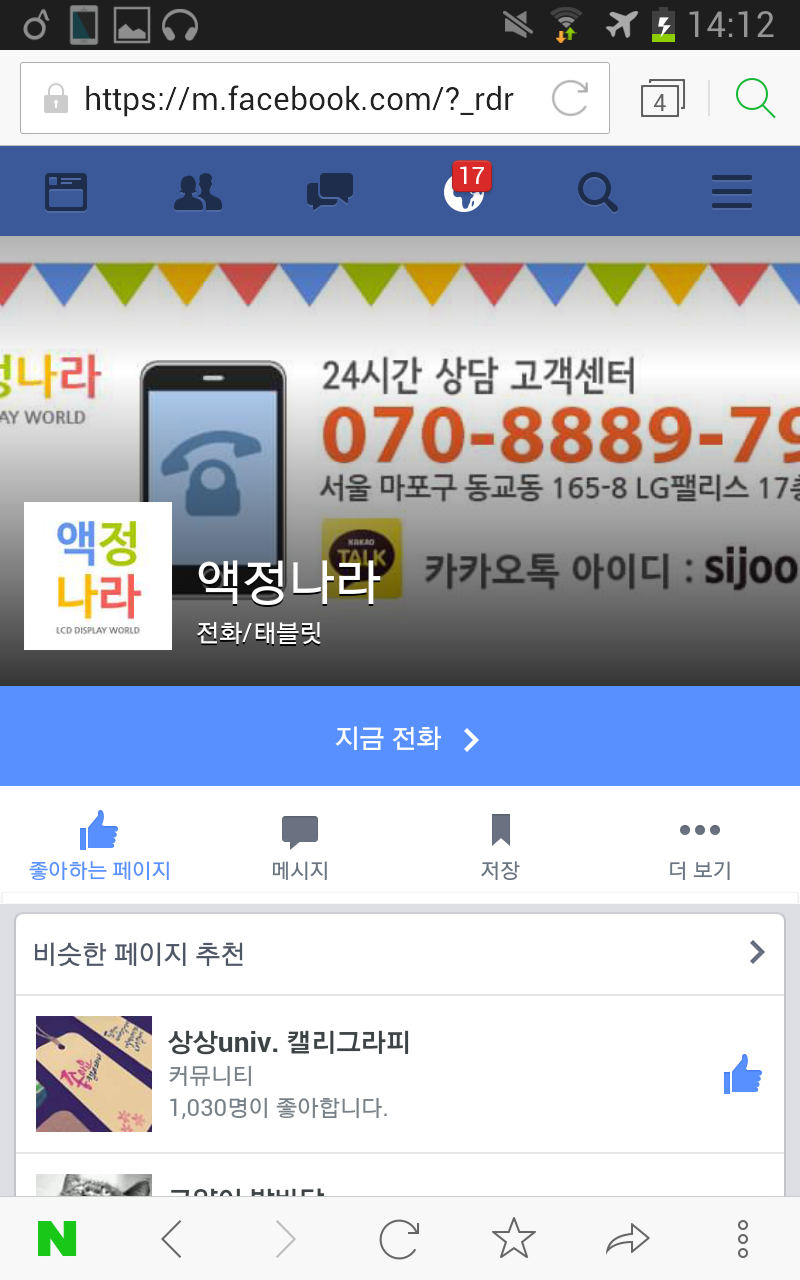Send a 메시지 to the page
800x1280 pixels.
300,845
